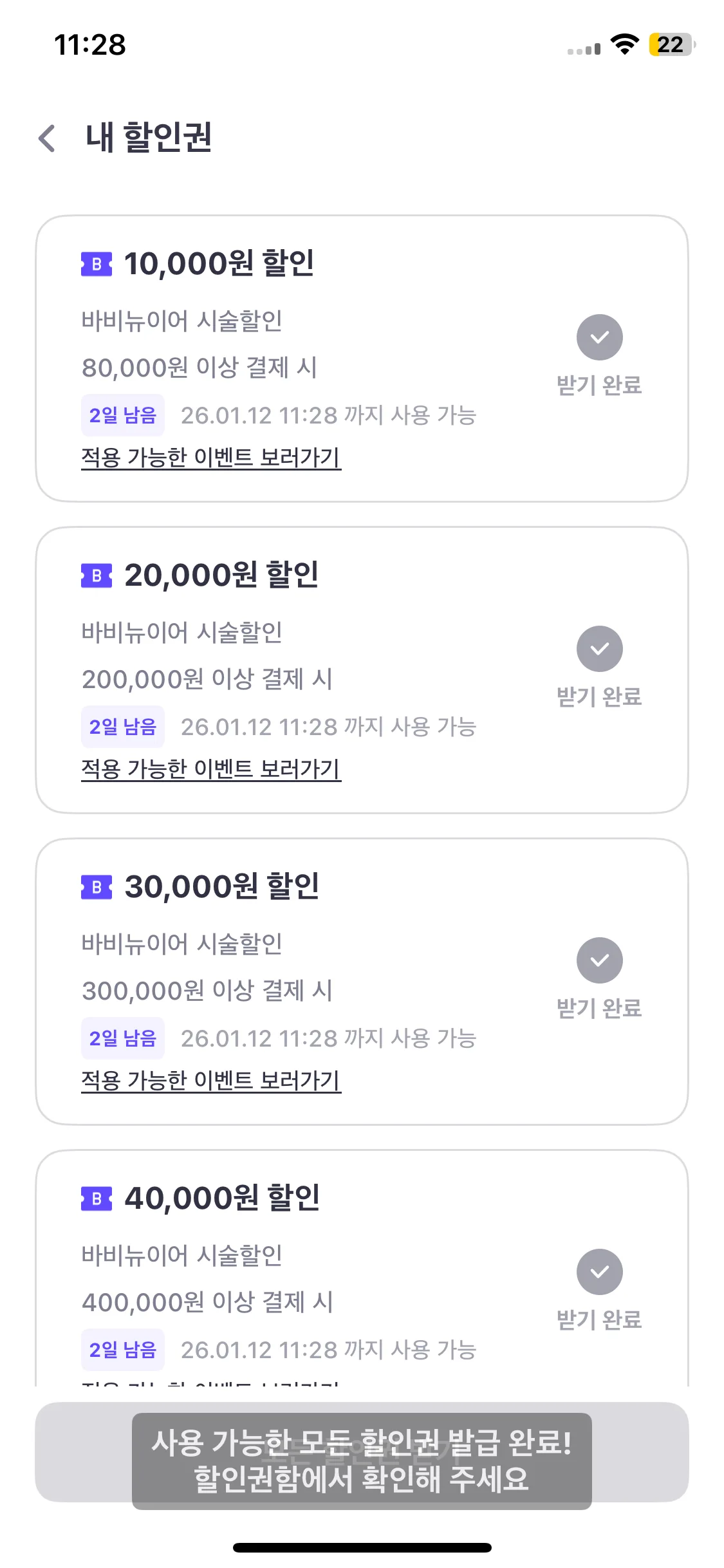Image resolution: width=724 pixels, height=1568 pixels.
Task: Tap 받기 완료 check on 20,000원 coupon
Action: 599,649
